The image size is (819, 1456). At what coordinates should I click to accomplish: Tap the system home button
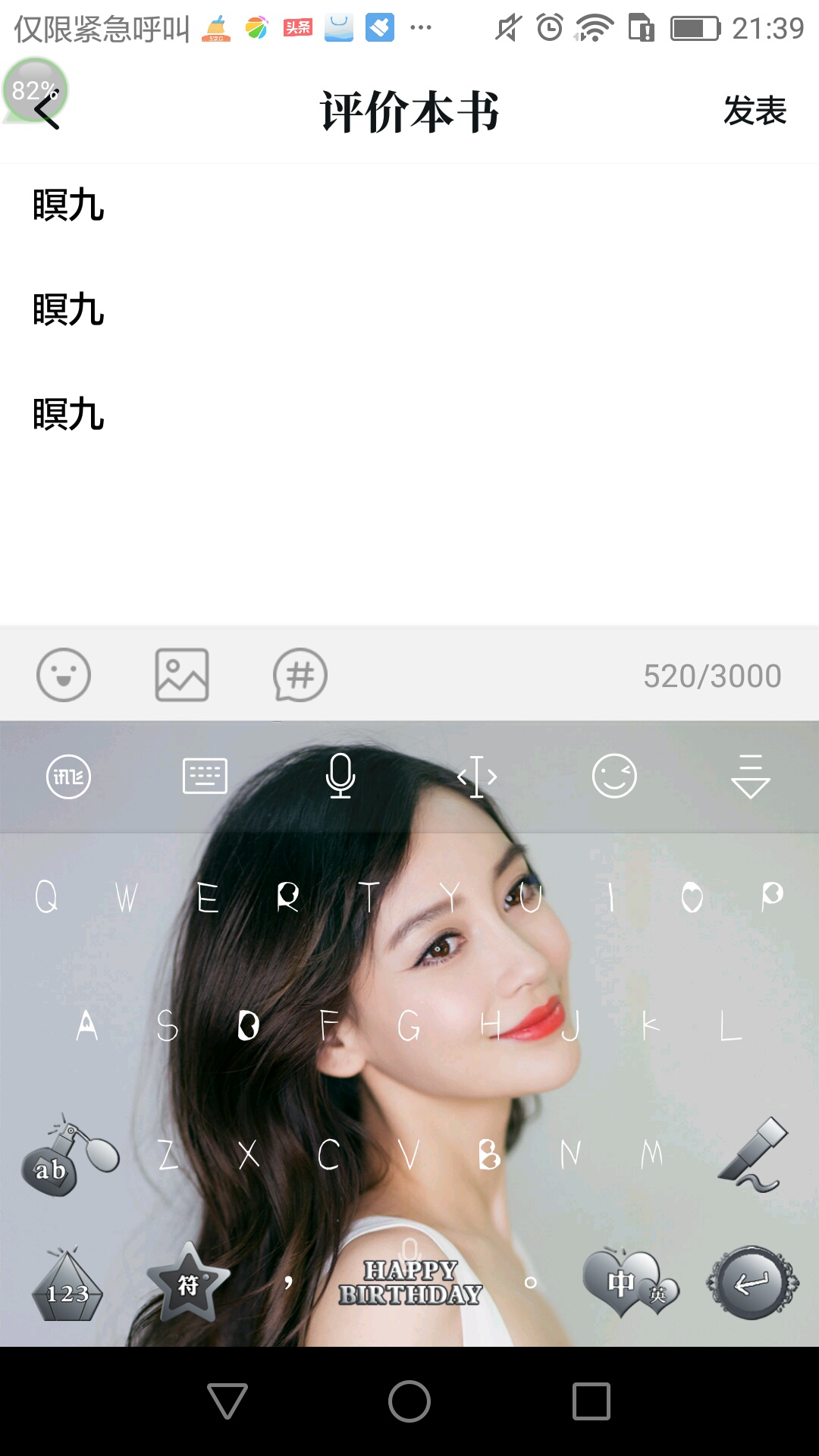[x=409, y=1401]
